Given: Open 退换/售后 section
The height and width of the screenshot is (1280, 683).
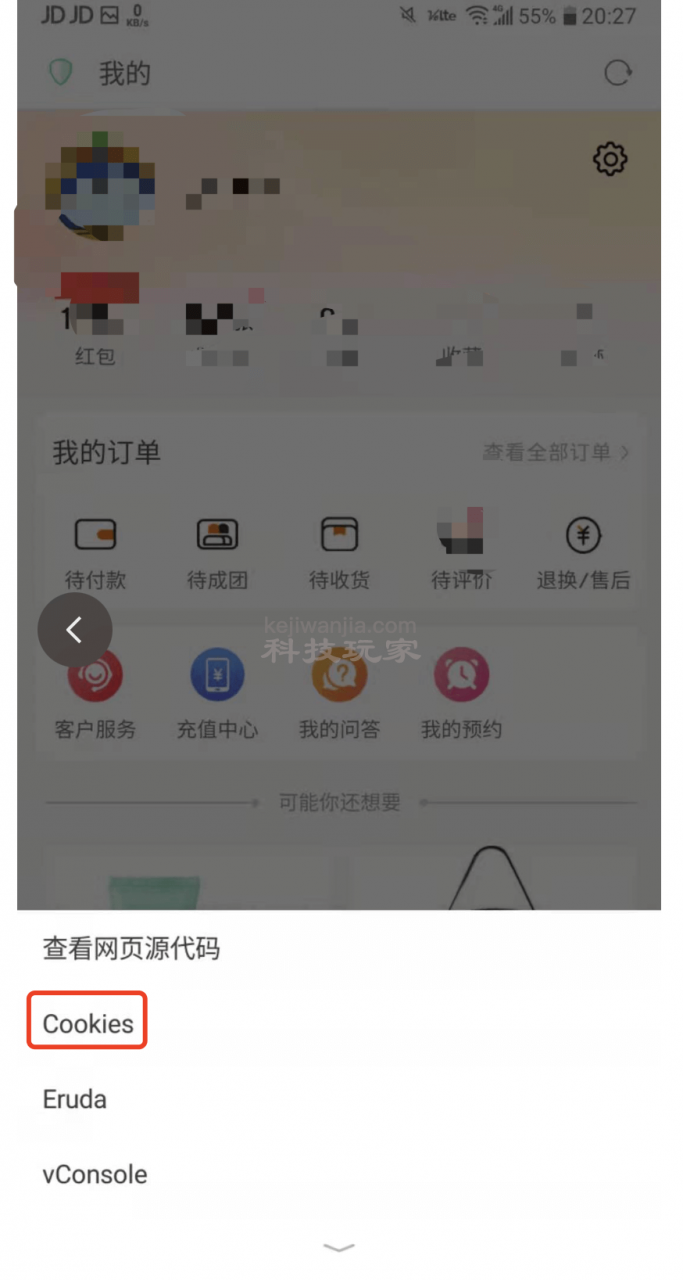Looking at the screenshot, I should coord(583,552).
